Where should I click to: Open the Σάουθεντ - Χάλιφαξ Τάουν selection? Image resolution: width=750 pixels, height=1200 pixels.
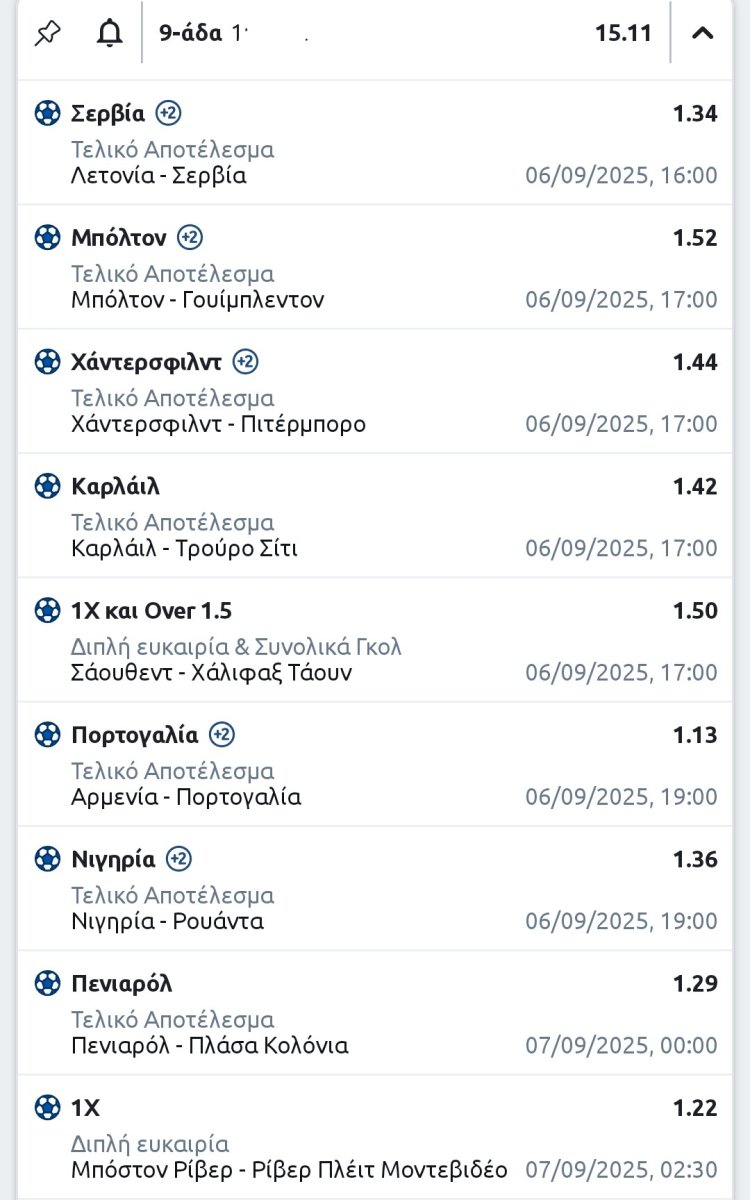click(x=375, y=640)
